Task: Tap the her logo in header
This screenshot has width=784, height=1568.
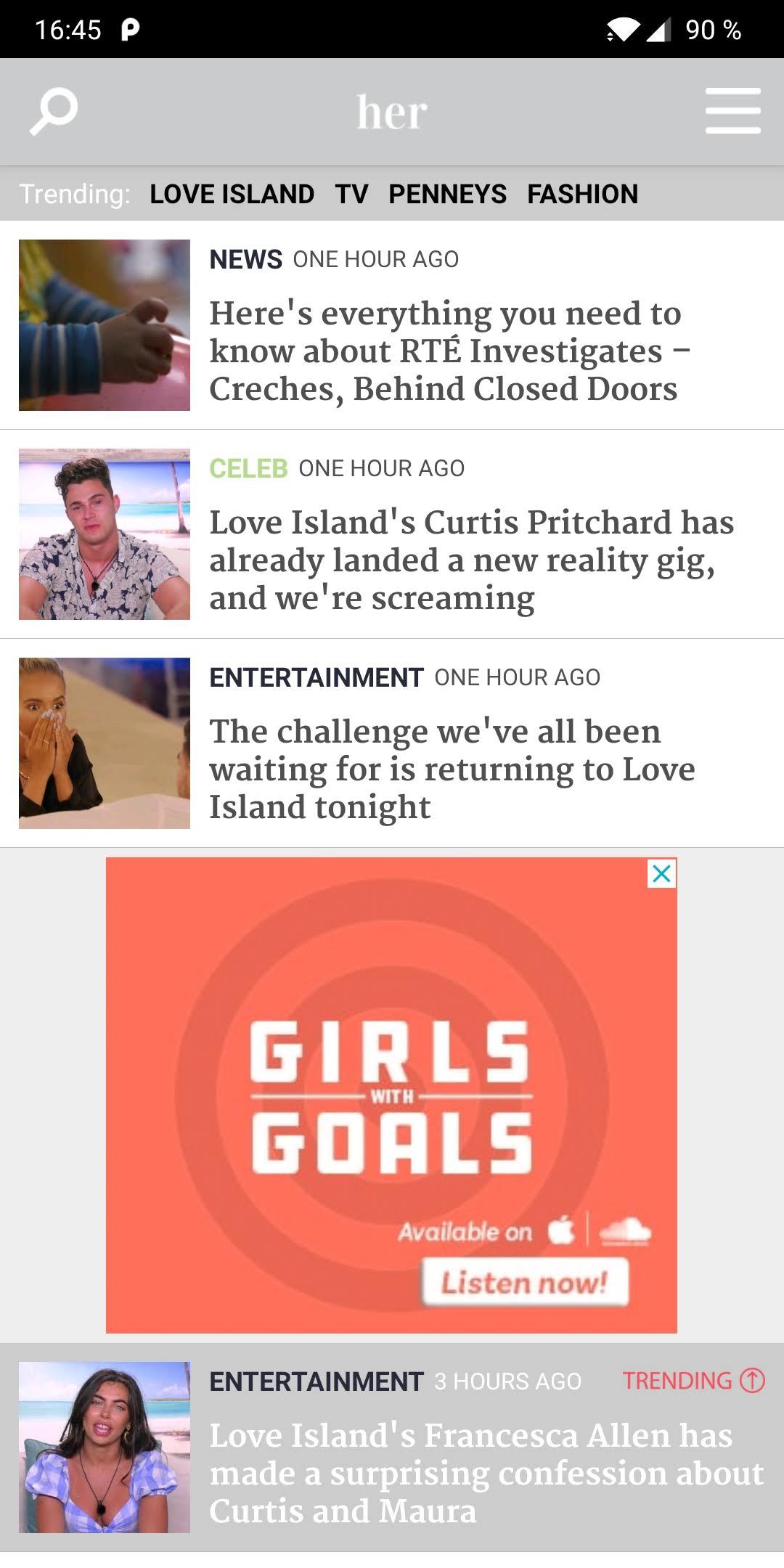Action: [x=392, y=113]
